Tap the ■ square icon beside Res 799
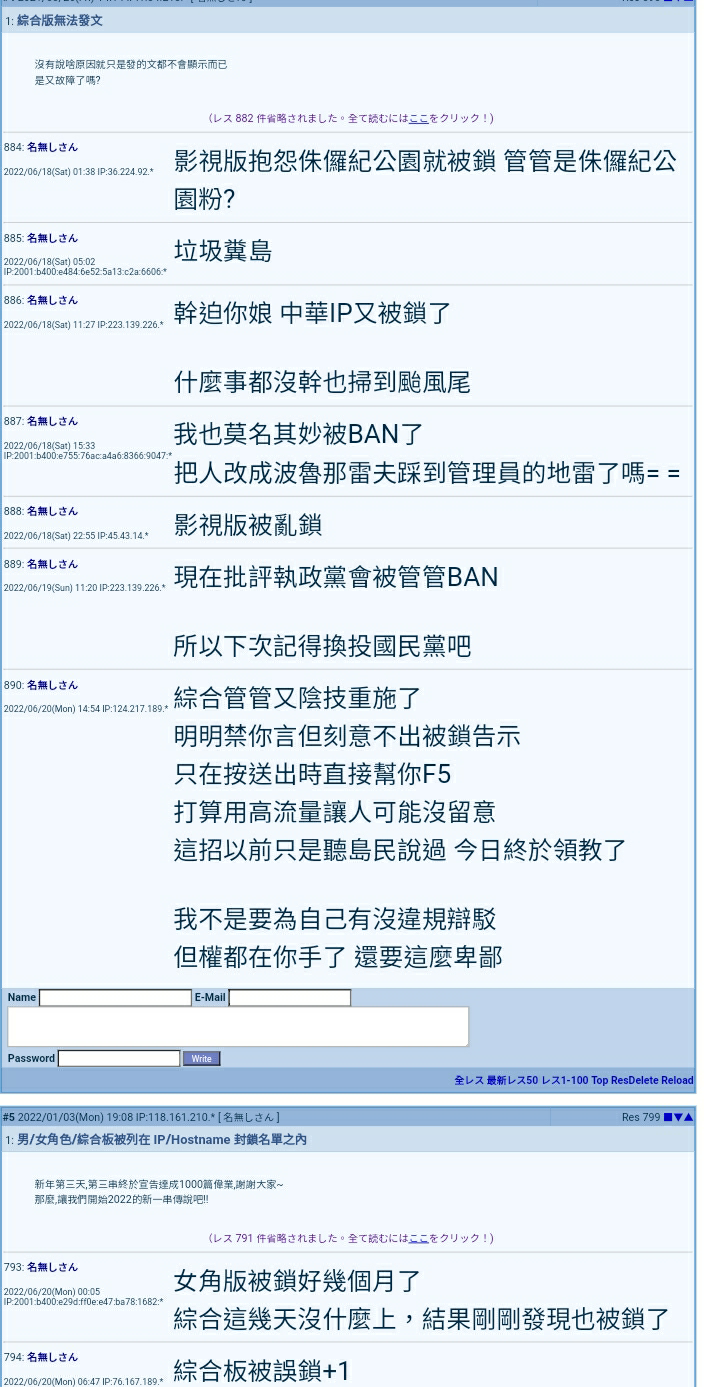The image size is (720, 1387). pyautogui.click(x=668, y=1117)
